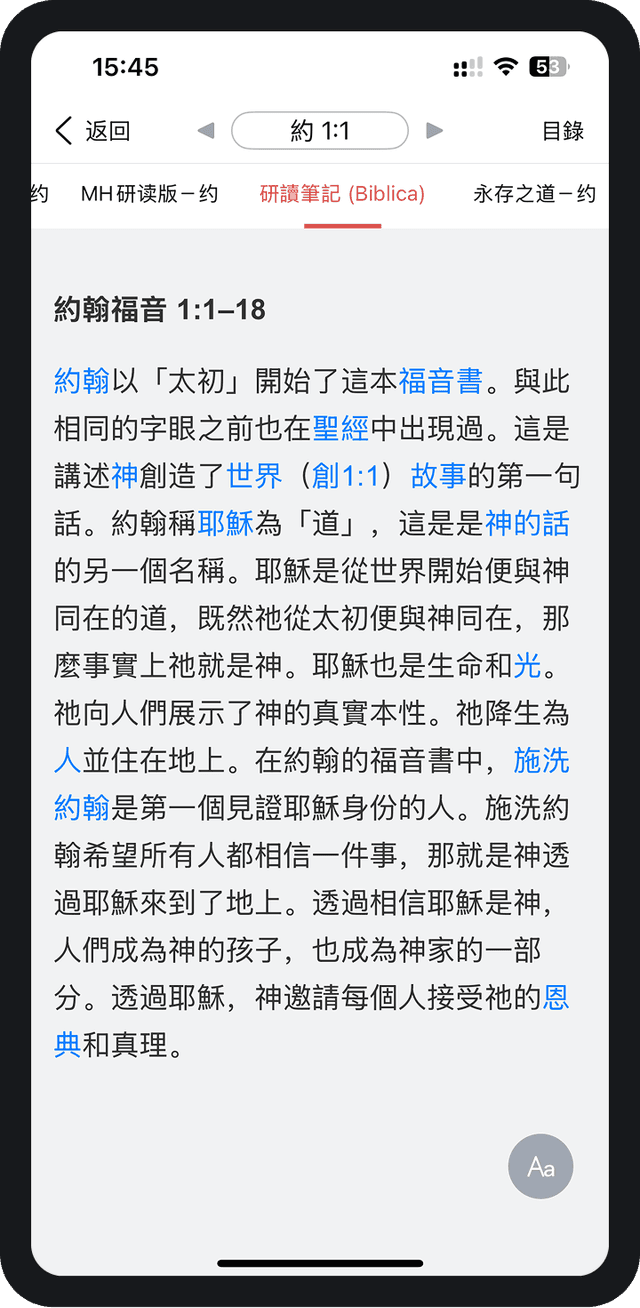Open the 約 1:1 verse selector
This screenshot has width=640, height=1308.
tap(320, 131)
